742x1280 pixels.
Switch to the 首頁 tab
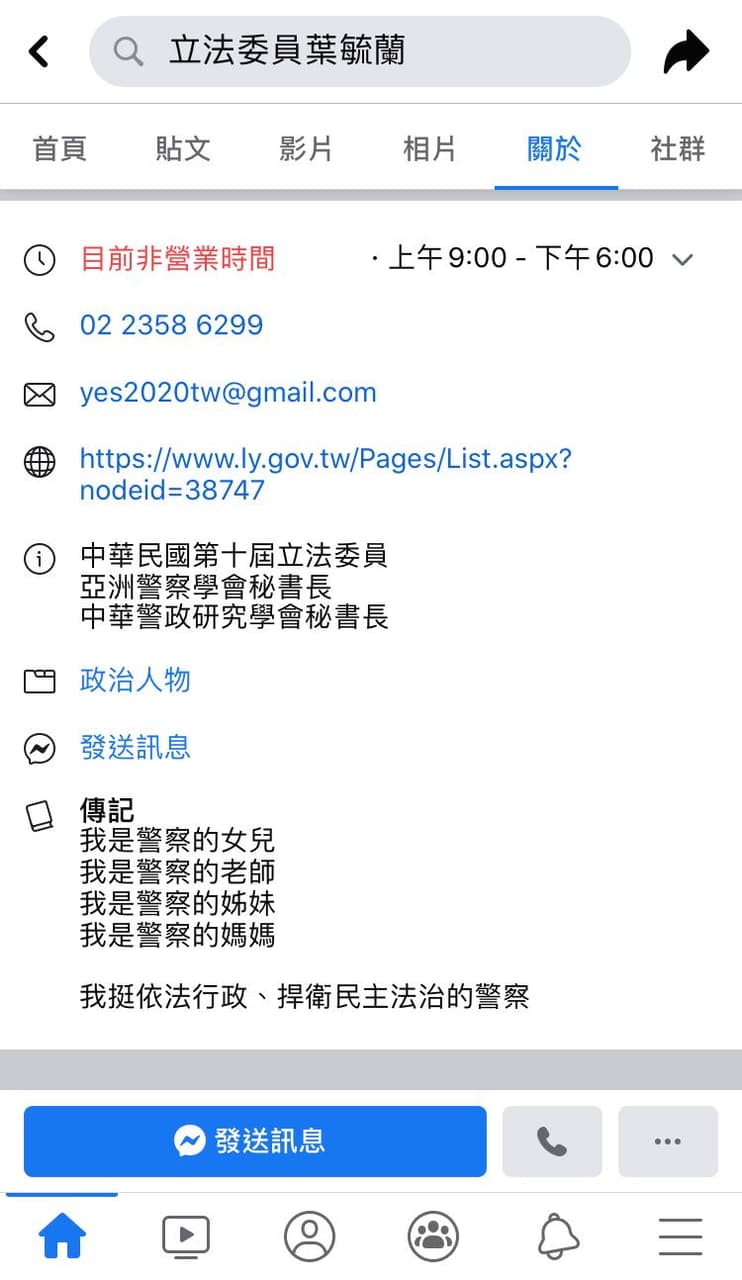(60, 149)
